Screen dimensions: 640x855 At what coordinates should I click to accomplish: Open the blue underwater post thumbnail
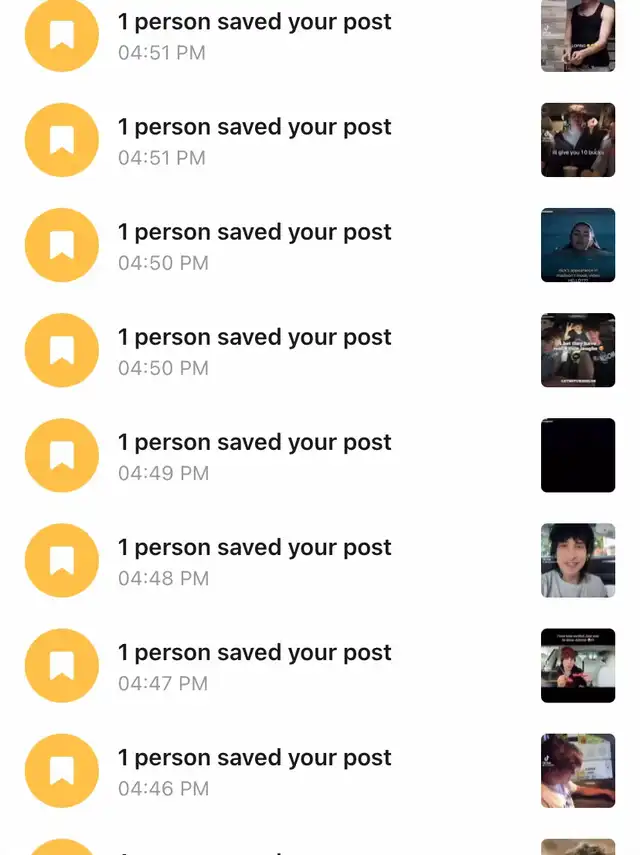point(577,245)
